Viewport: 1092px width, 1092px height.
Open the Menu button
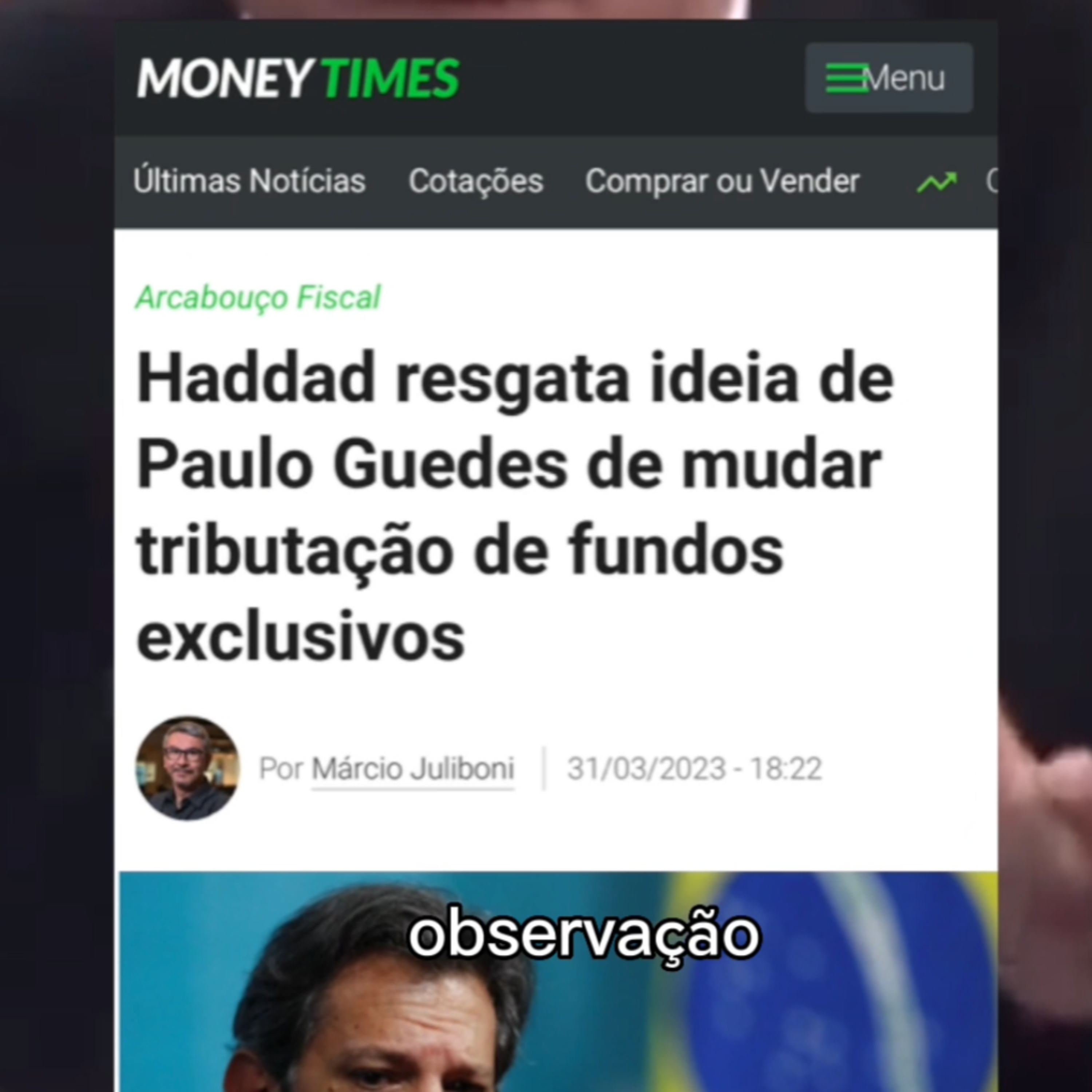[x=889, y=78]
